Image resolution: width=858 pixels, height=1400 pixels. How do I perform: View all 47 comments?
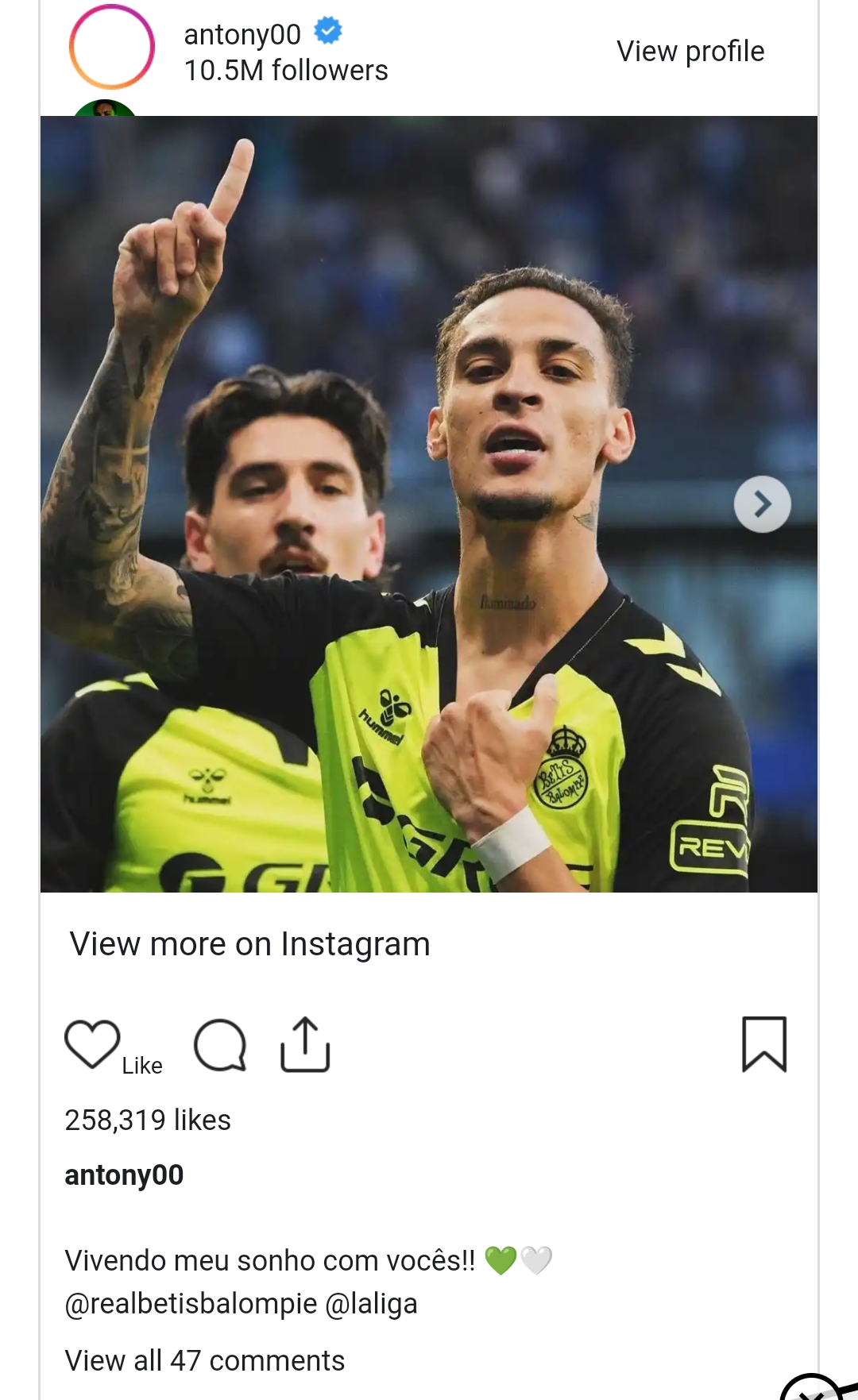pos(205,1360)
